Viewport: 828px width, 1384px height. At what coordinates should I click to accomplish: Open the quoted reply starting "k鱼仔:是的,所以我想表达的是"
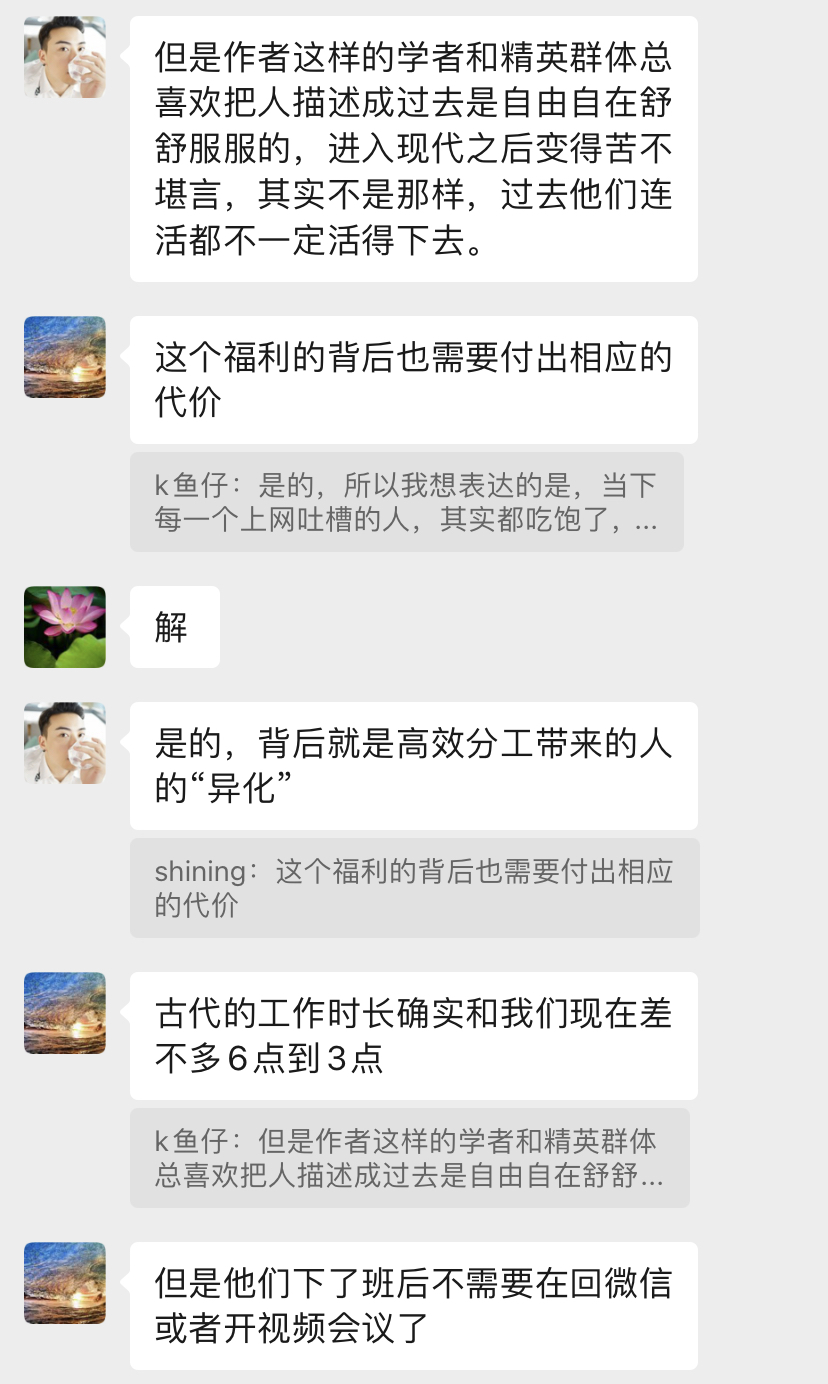pos(406,502)
